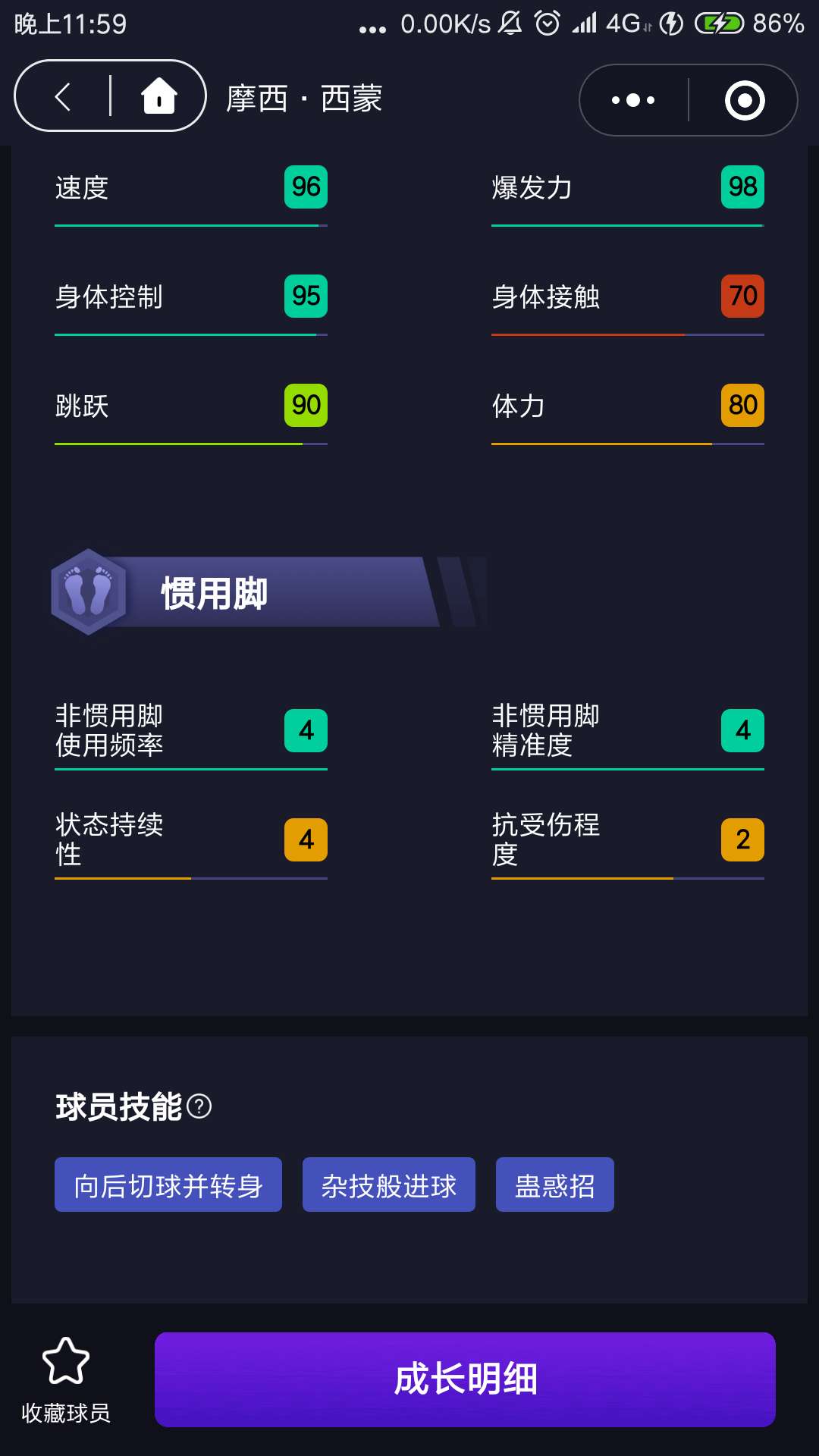Return to the mini program home
819x1456 pixels.
[158, 96]
